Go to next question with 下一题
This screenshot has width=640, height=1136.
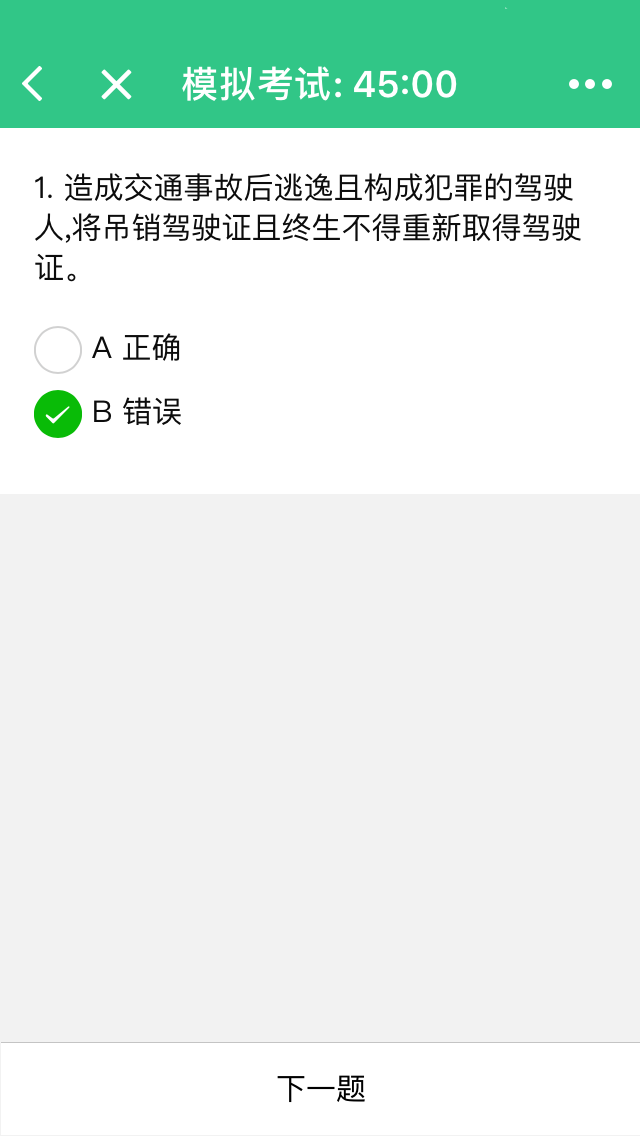[320, 1089]
